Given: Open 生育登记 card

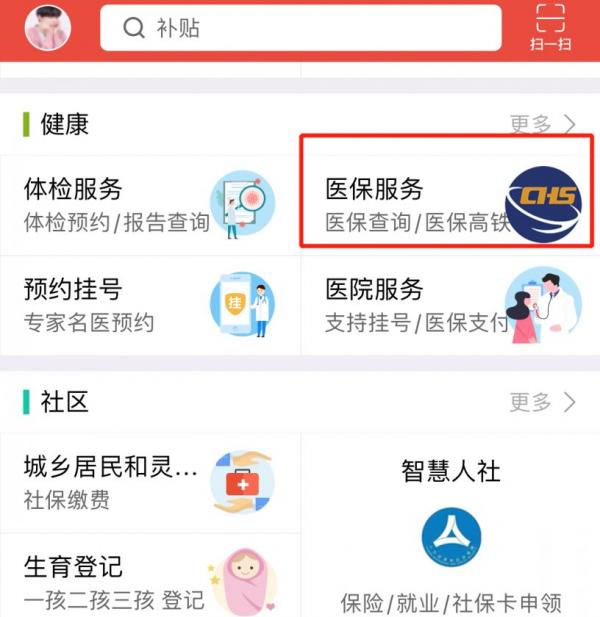Looking at the screenshot, I should pos(150,581).
